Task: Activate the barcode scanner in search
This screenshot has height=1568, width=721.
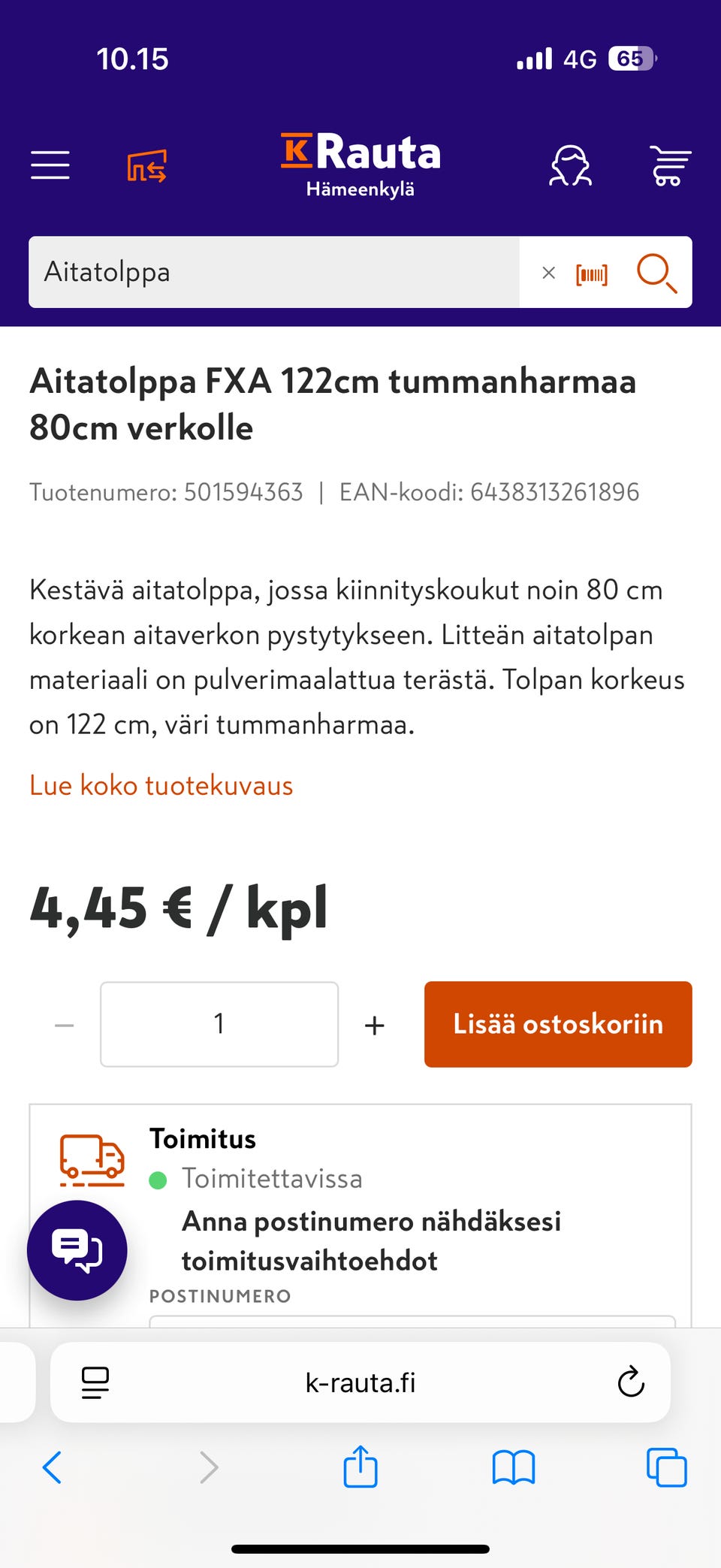Action: coord(591,273)
